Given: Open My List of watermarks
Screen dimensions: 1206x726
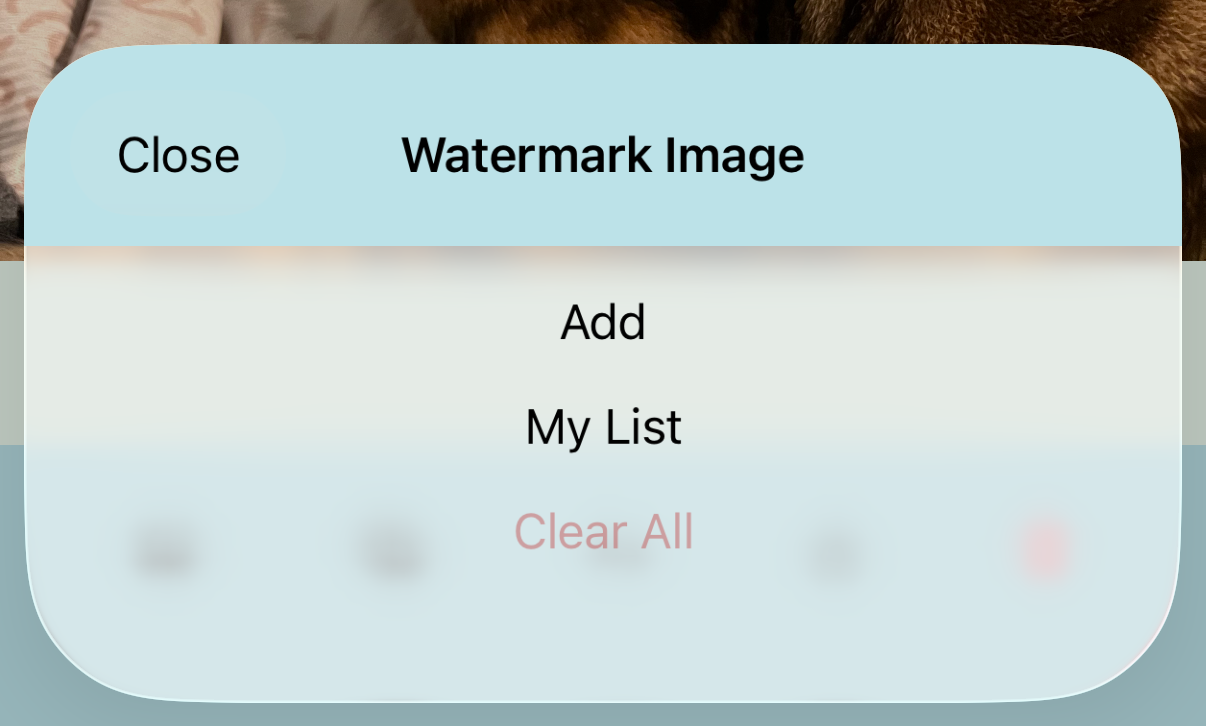Looking at the screenshot, I should coord(603,427).
